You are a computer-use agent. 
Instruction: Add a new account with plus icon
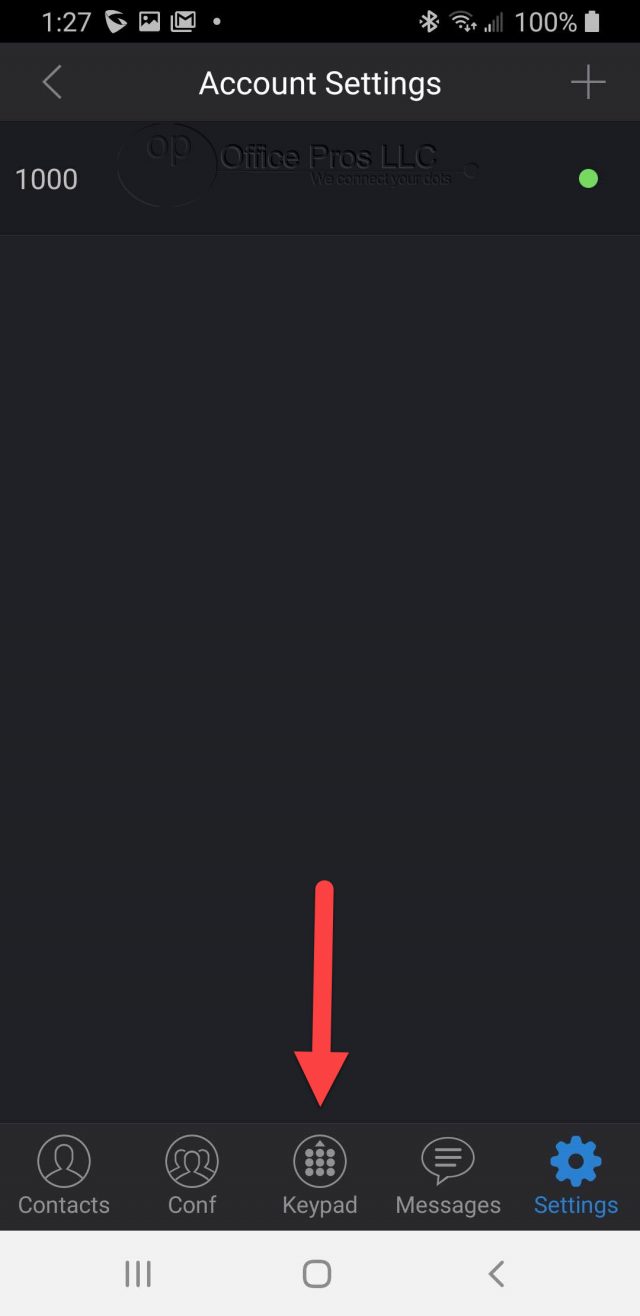coord(588,83)
